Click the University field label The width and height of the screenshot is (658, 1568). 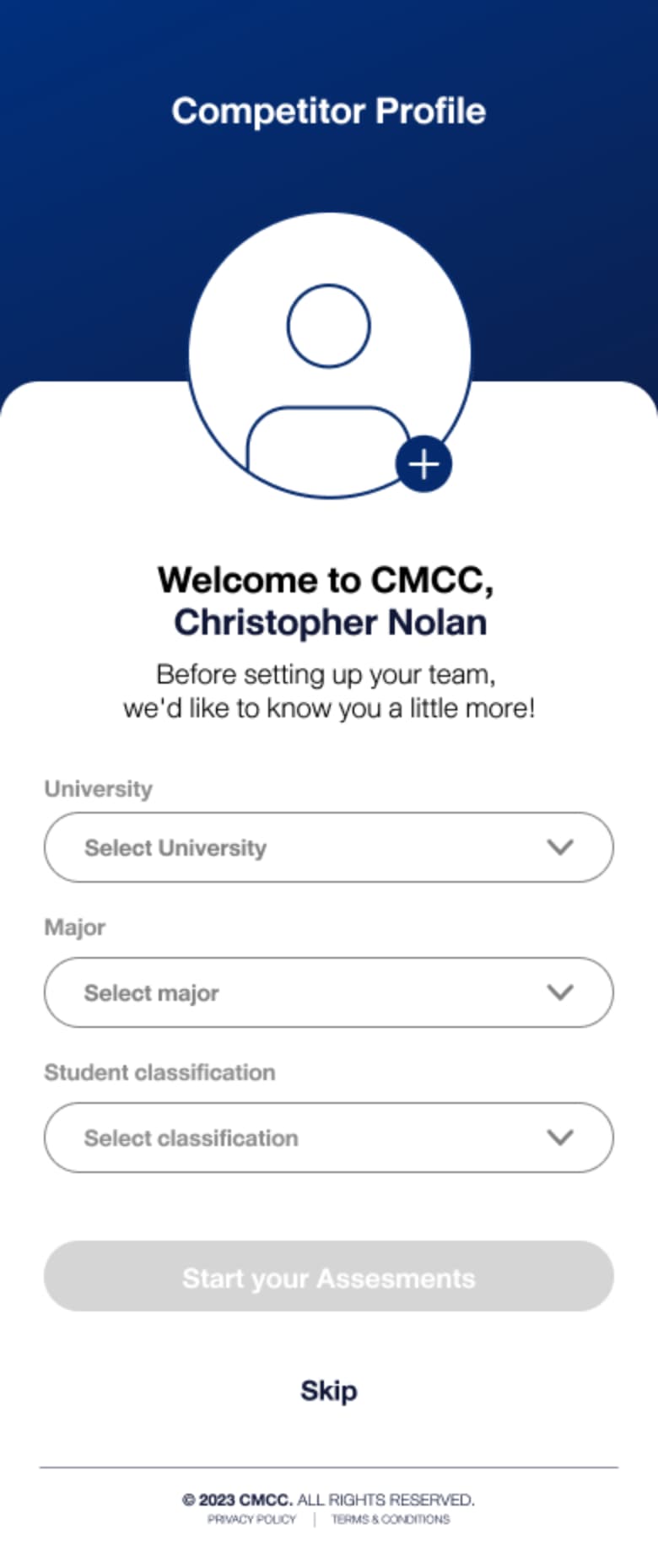point(98,788)
